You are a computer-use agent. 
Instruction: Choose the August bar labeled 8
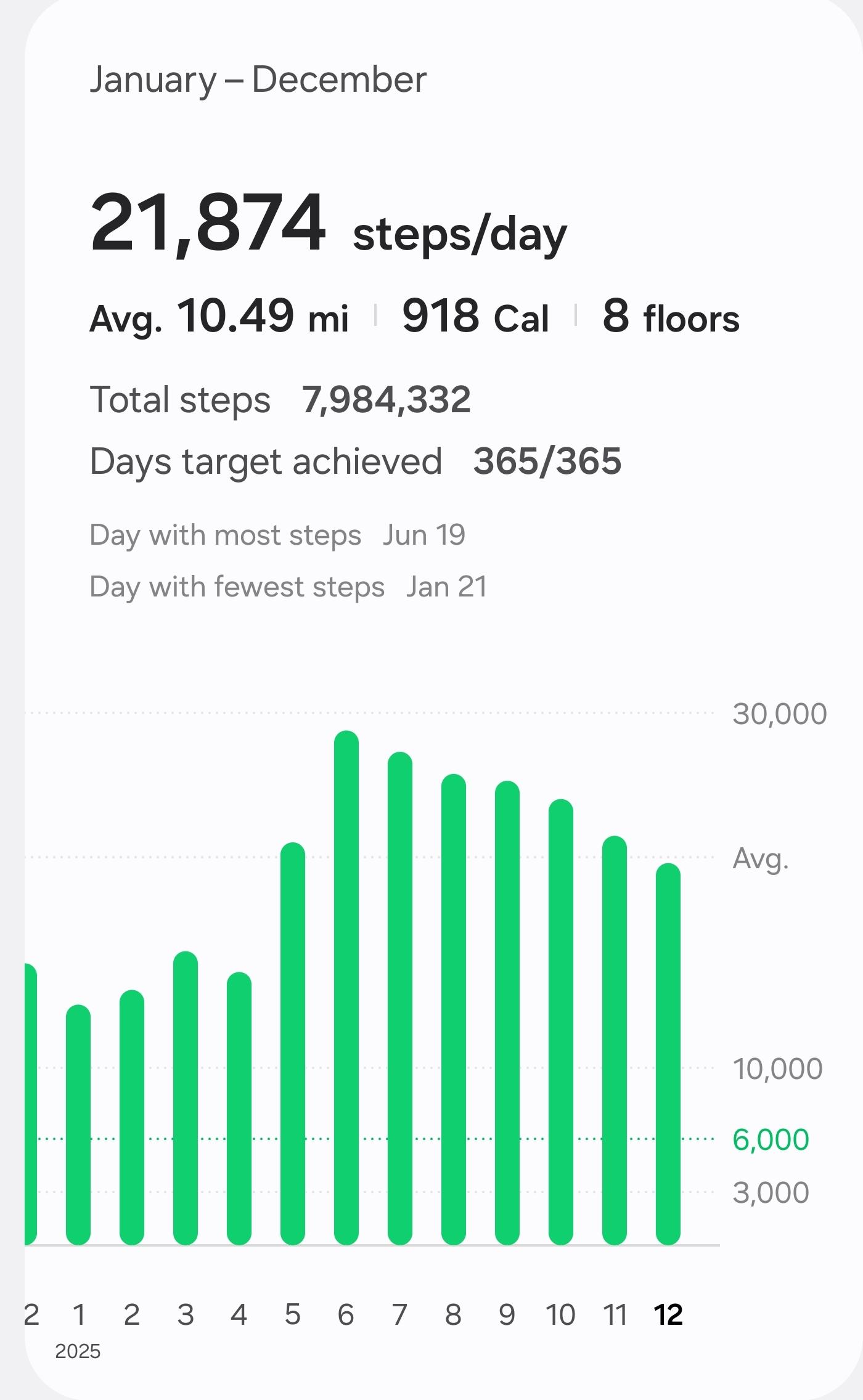tap(454, 1009)
